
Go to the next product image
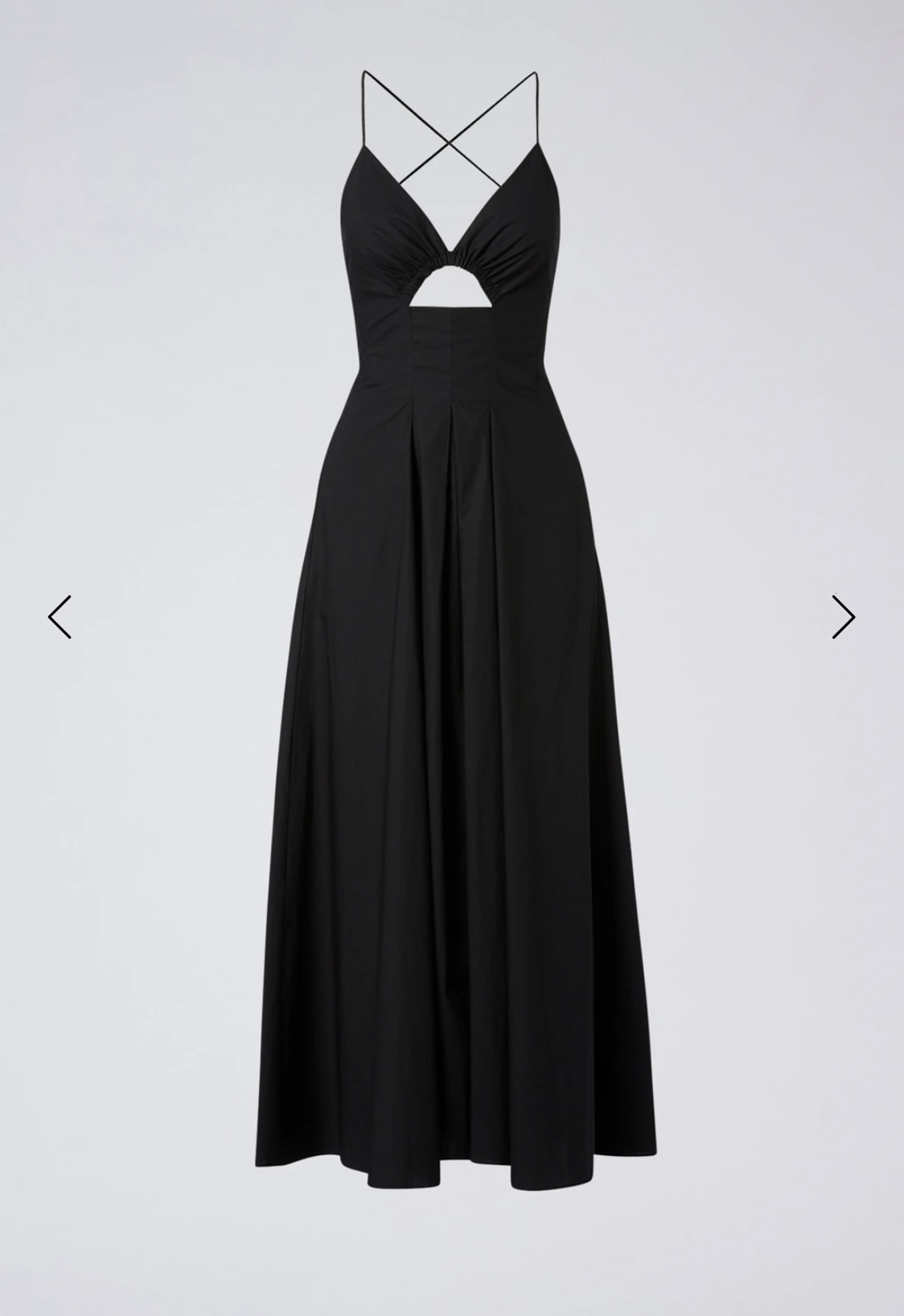point(843,617)
